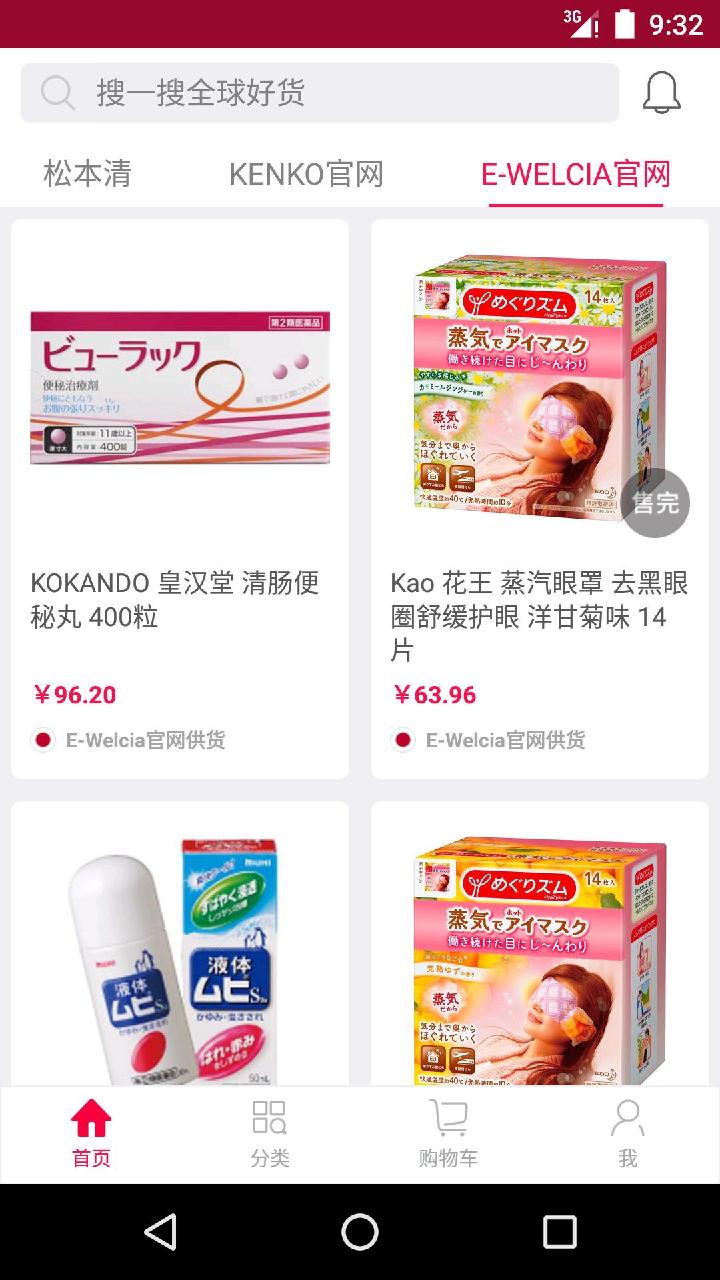Screen dimensions: 720x1280
Task: Select the KENKO官网 tab
Action: coord(306,174)
